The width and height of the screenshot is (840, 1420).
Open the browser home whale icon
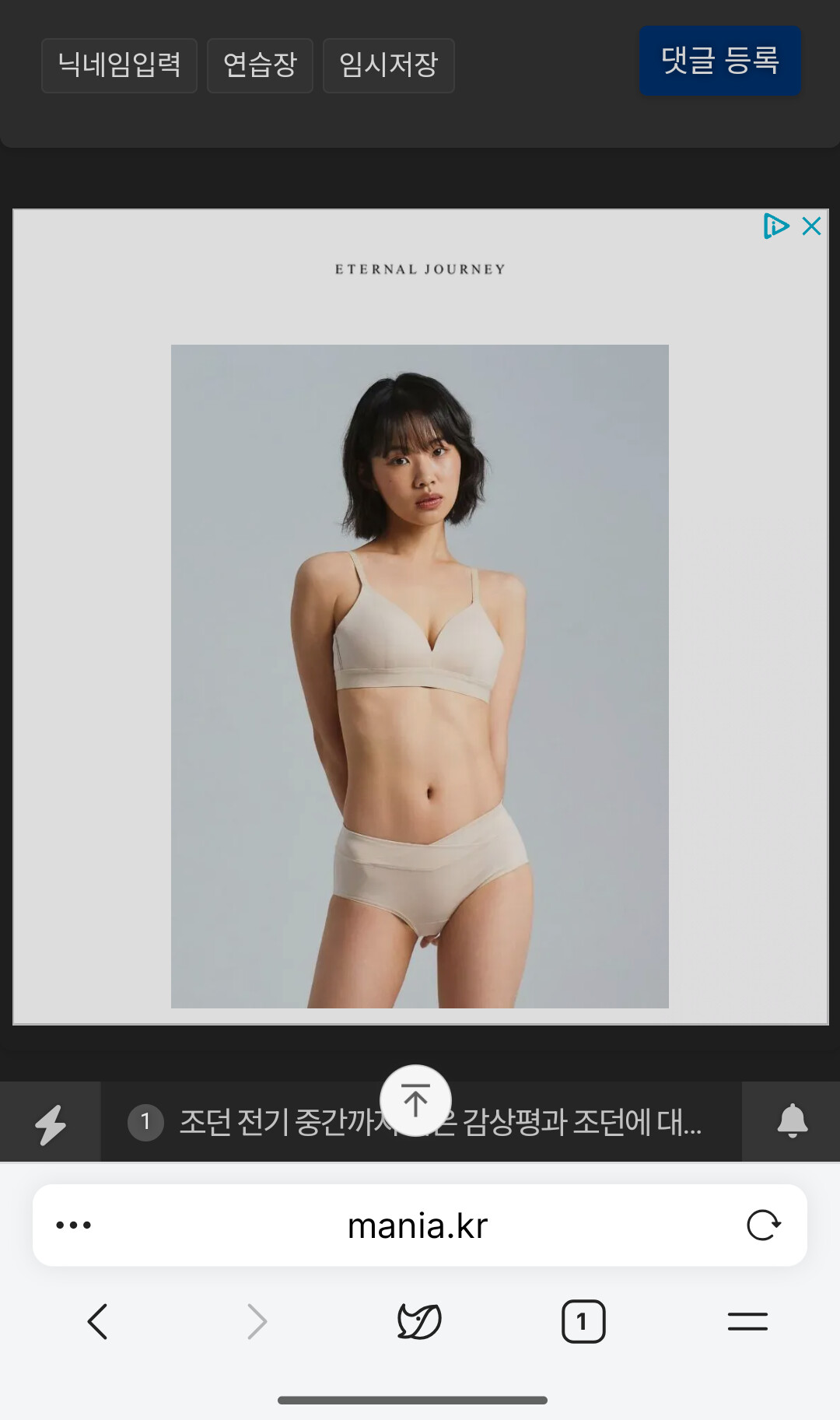point(419,1321)
